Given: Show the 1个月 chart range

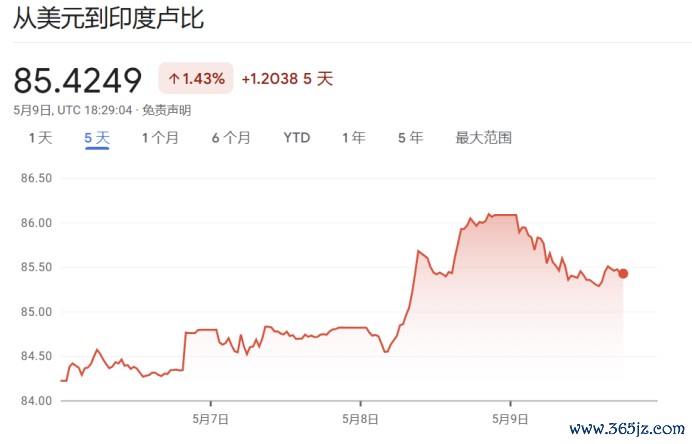Looking at the screenshot, I should click(x=160, y=138).
